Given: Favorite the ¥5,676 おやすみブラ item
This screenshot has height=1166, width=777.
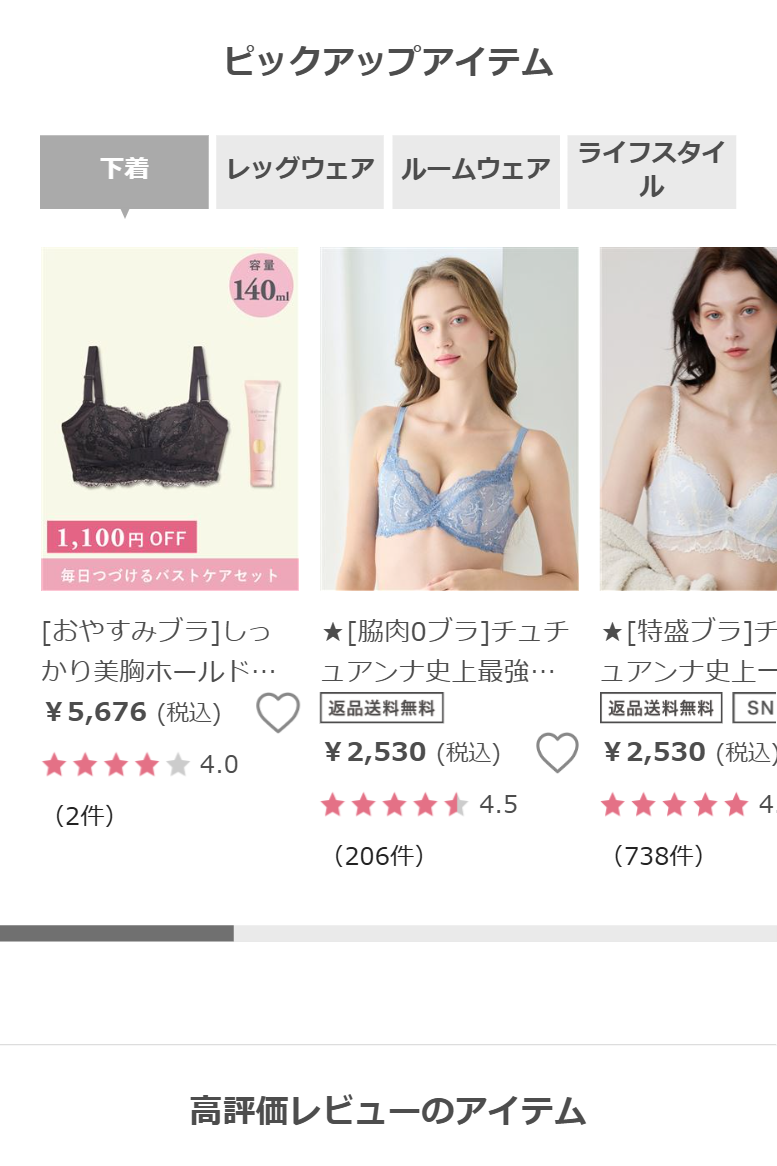Looking at the screenshot, I should pos(277,713).
